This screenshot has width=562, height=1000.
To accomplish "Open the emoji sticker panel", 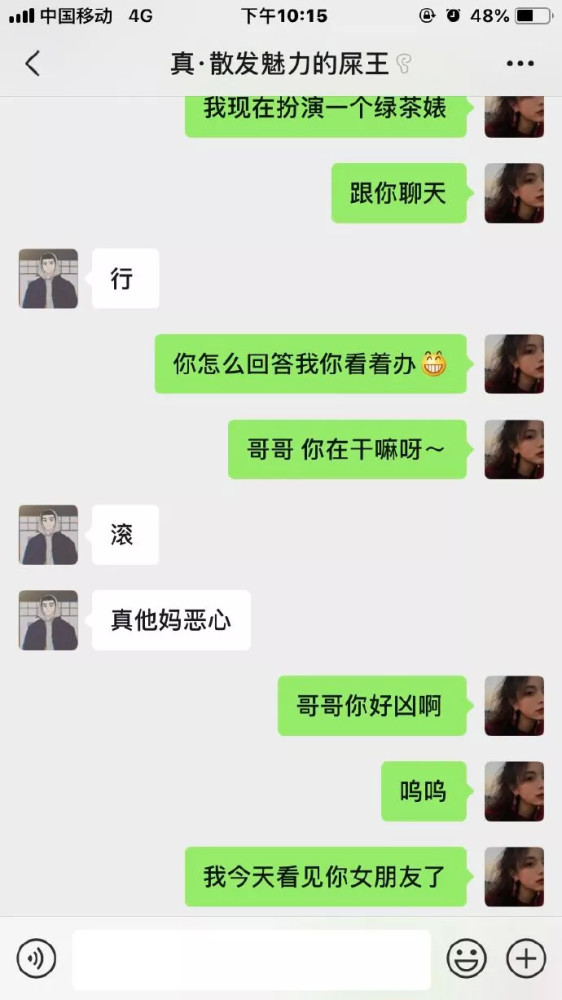I will pos(466,958).
